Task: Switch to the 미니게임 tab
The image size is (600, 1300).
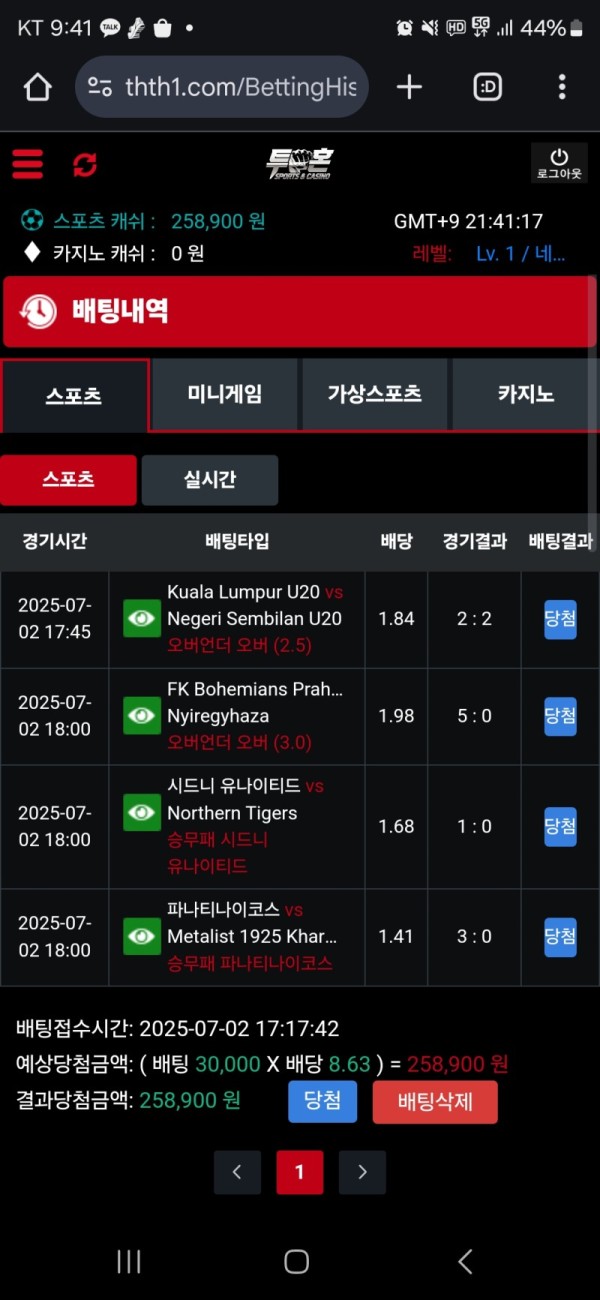Action: pos(225,394)
